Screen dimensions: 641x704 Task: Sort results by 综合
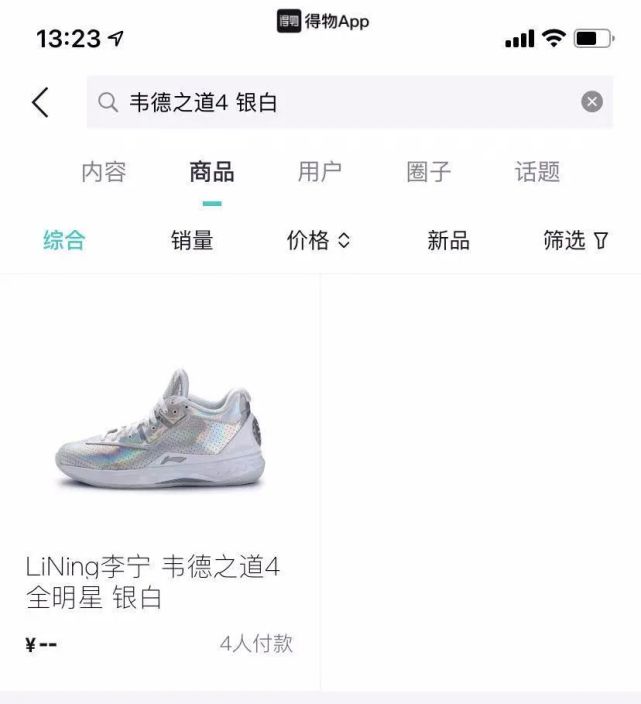[x=64, y=241]
